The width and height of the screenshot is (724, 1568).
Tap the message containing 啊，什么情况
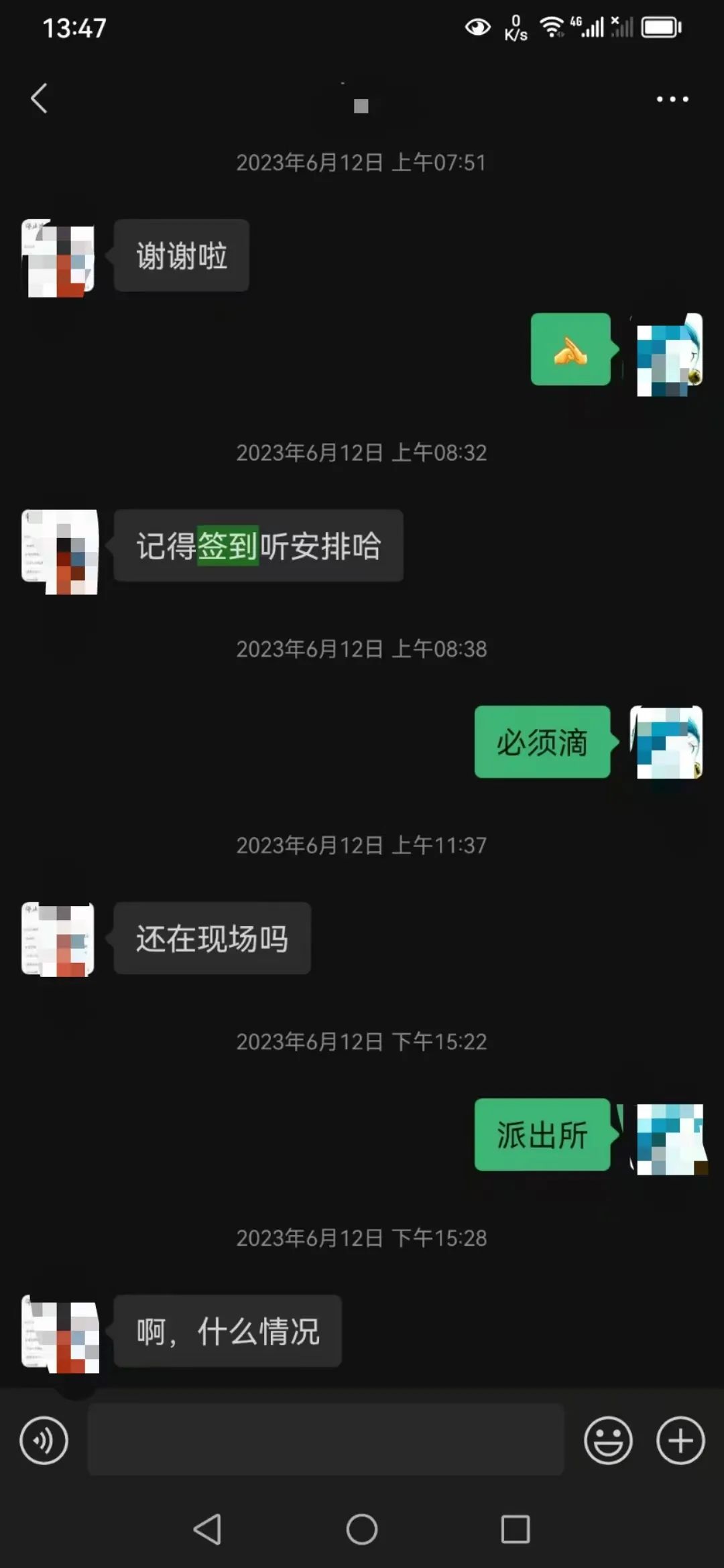coord(229,1331)
